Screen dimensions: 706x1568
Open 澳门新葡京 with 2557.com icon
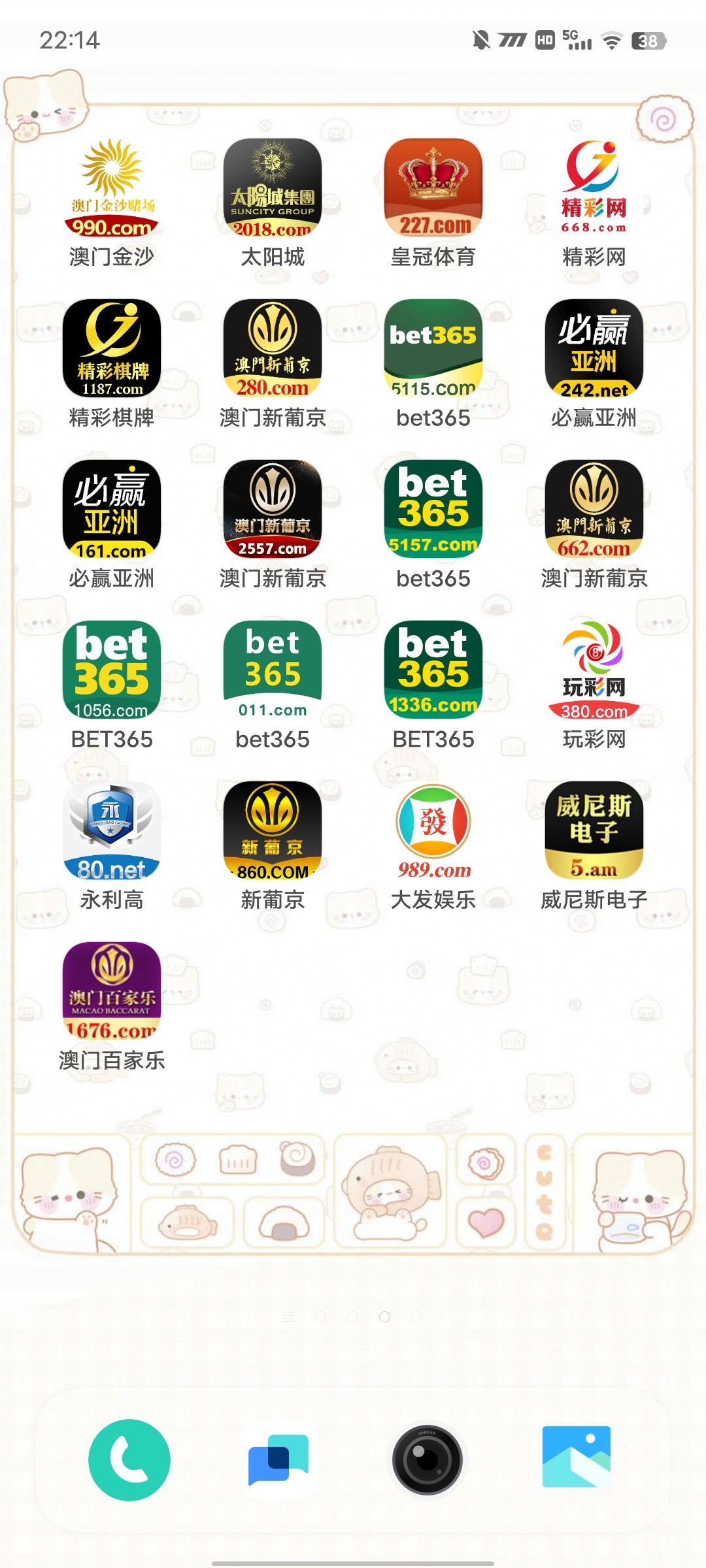click(273, 509)
